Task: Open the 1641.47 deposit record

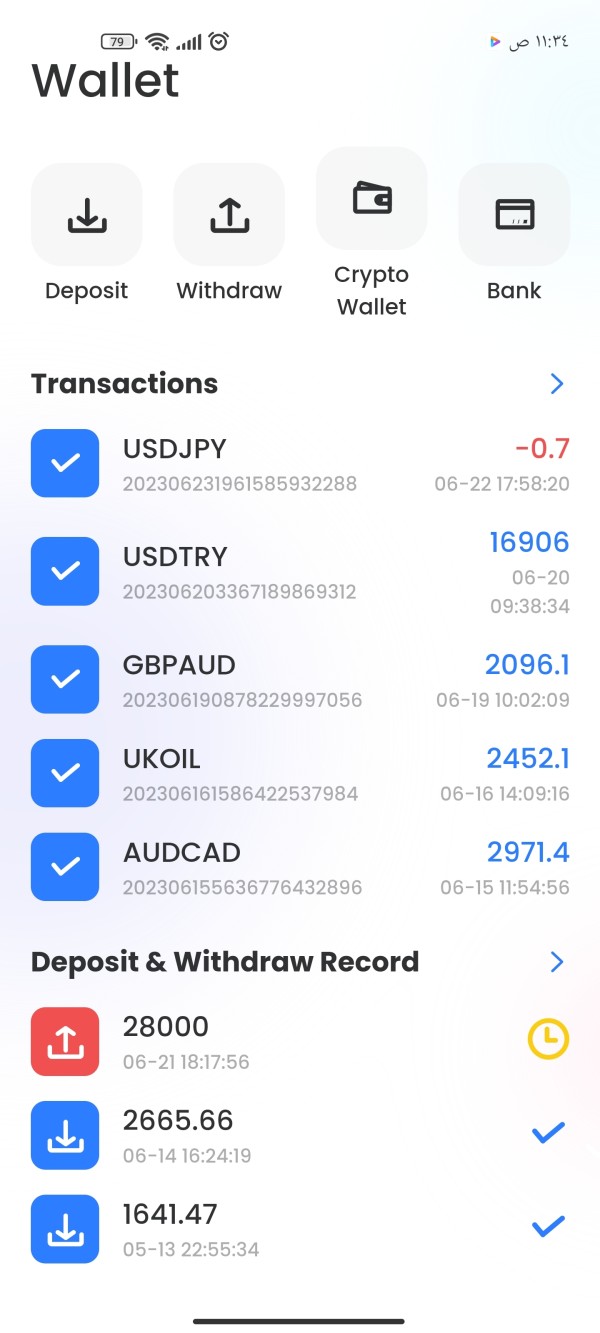Action: tap(300, 1228)
